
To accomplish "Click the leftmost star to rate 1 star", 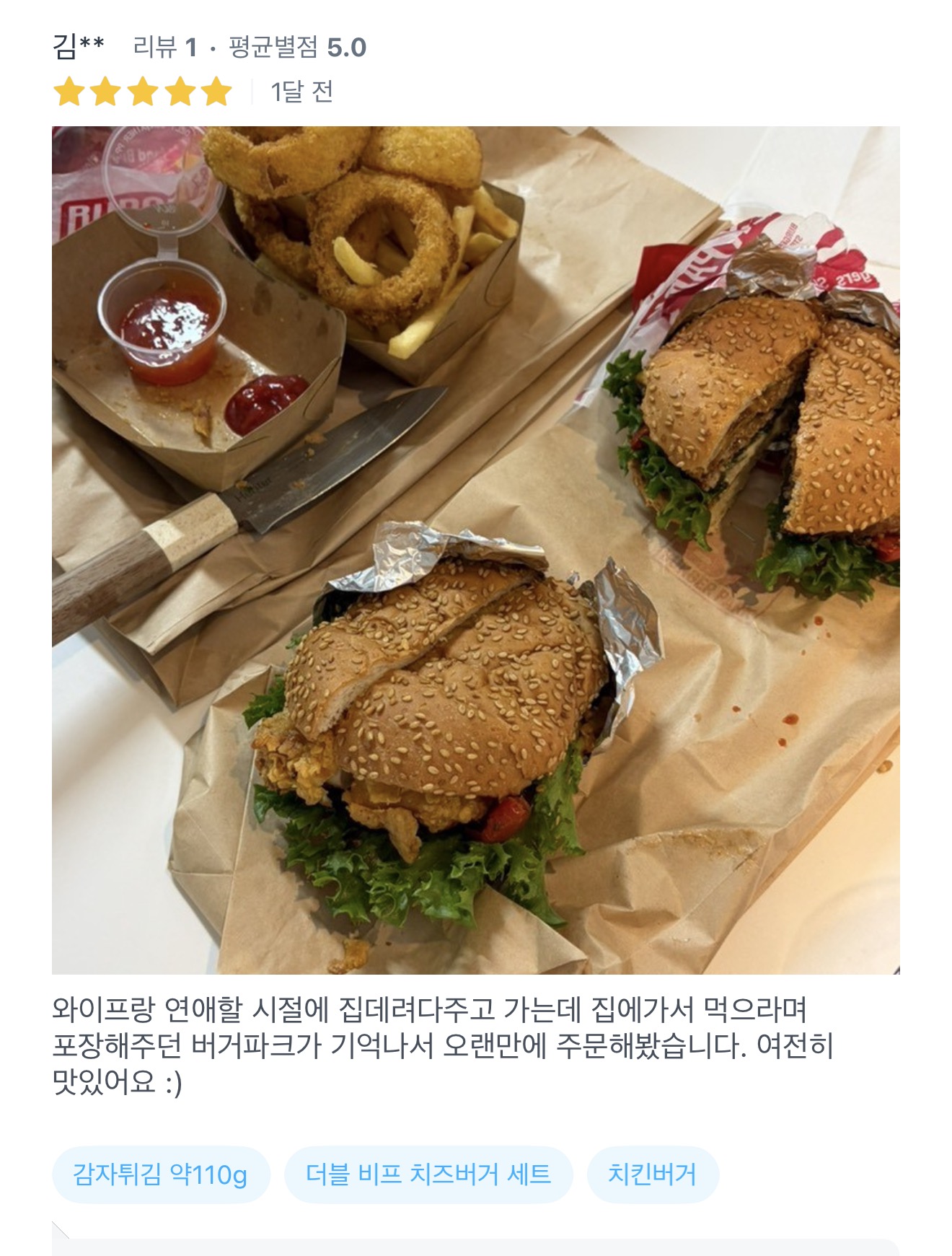I will tap(69, 92).
